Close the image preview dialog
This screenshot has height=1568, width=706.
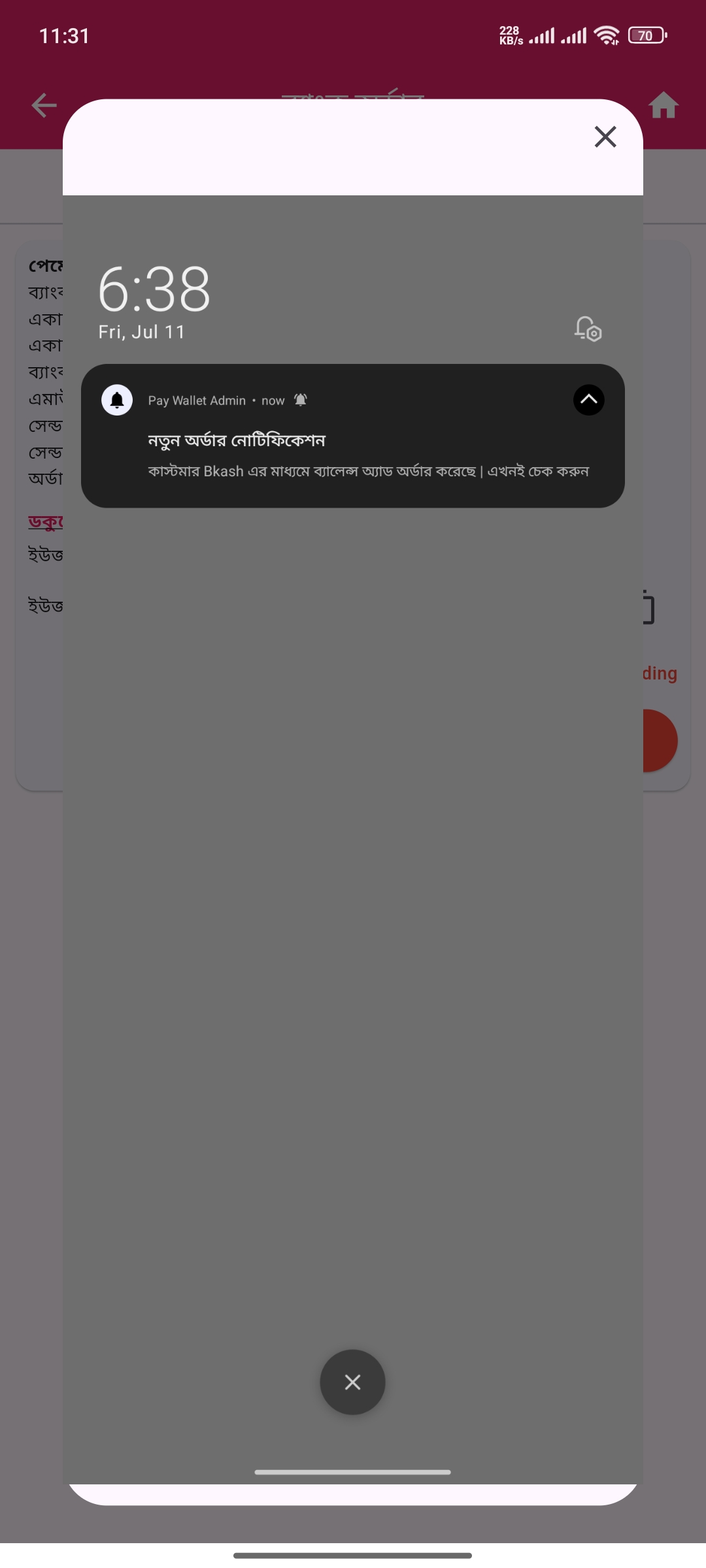click(605, 137)
